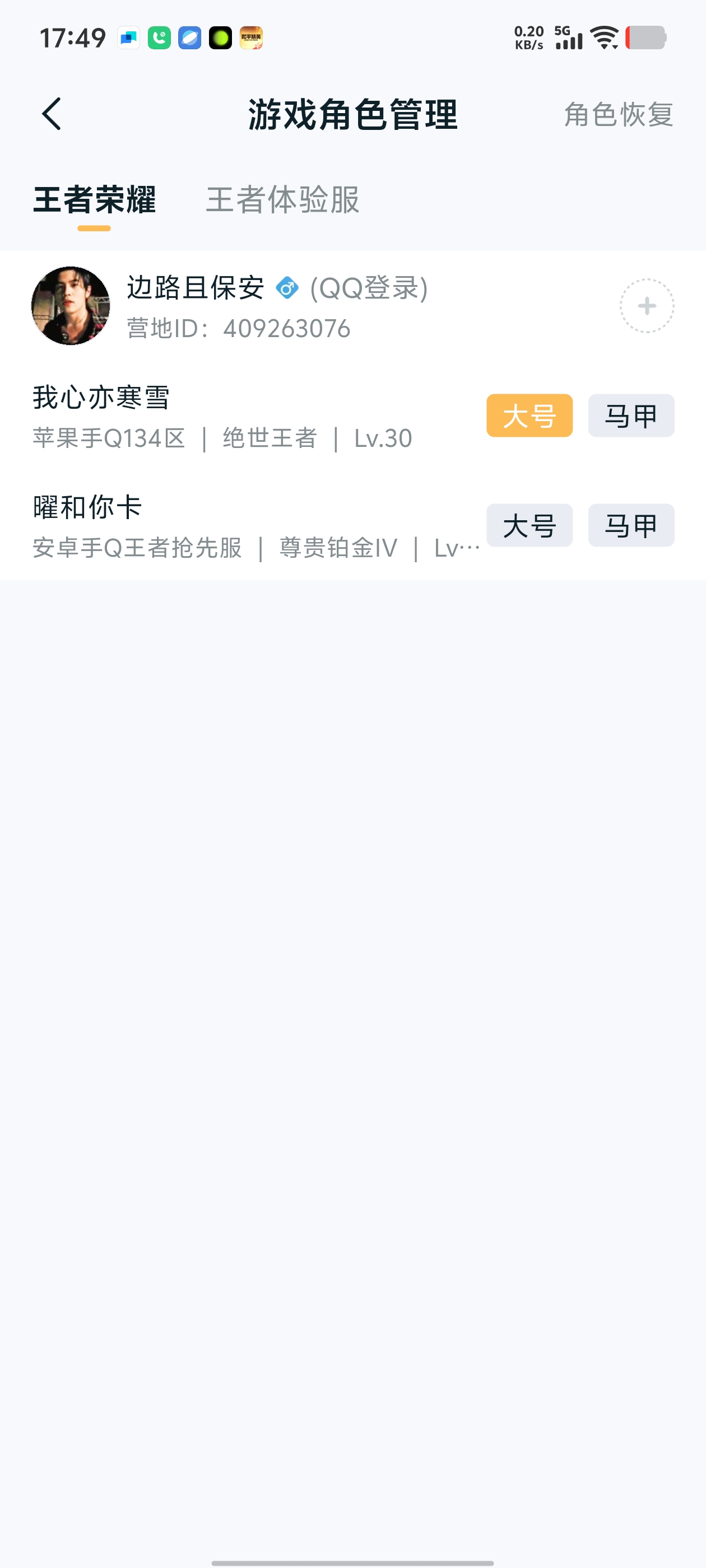Mark 我心亦寒雪 as 马甲
706x1568 pixels.
[630, 416]
